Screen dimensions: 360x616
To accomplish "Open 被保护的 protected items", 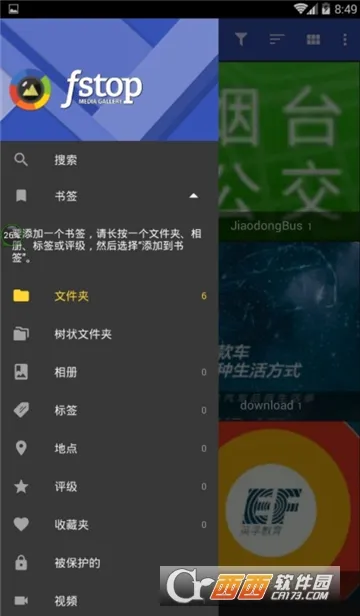I will coord(109,563).
